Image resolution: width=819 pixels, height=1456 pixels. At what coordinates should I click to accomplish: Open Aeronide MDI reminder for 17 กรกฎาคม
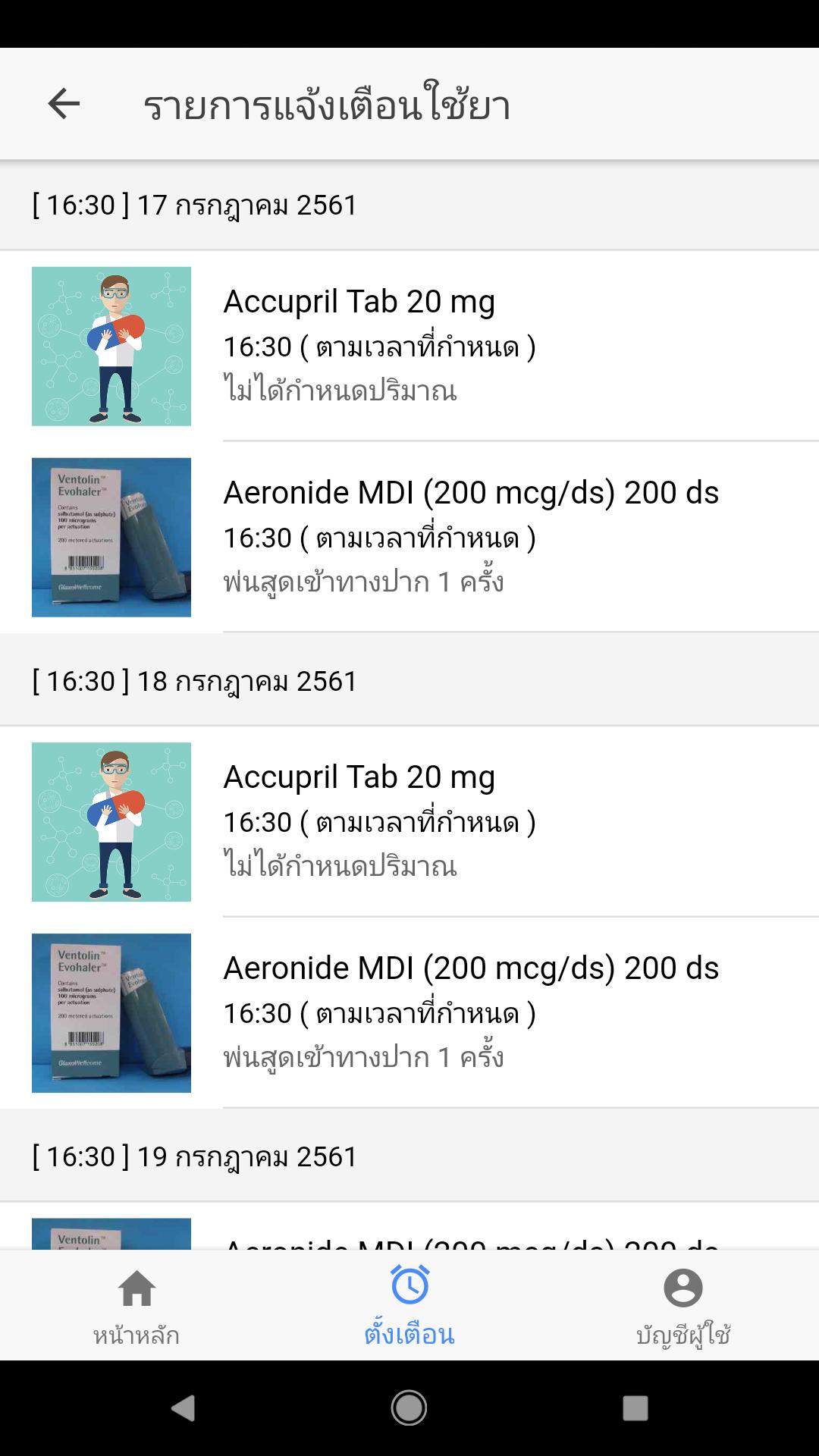(x=409, y=537)
